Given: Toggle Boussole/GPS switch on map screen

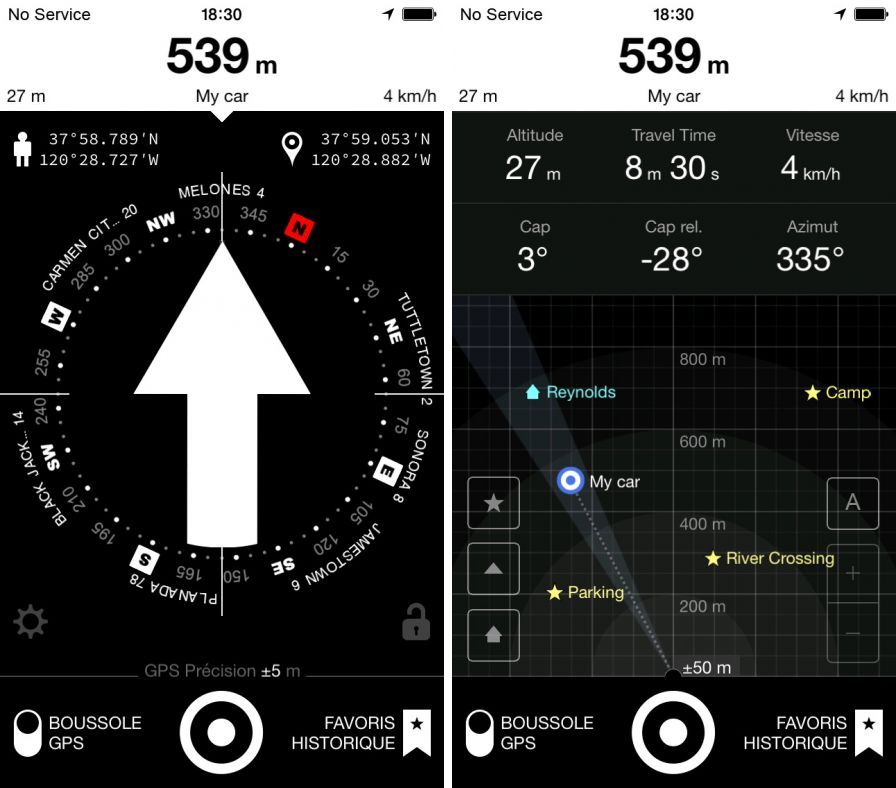Looking at the screenshot, I should 481,733.
